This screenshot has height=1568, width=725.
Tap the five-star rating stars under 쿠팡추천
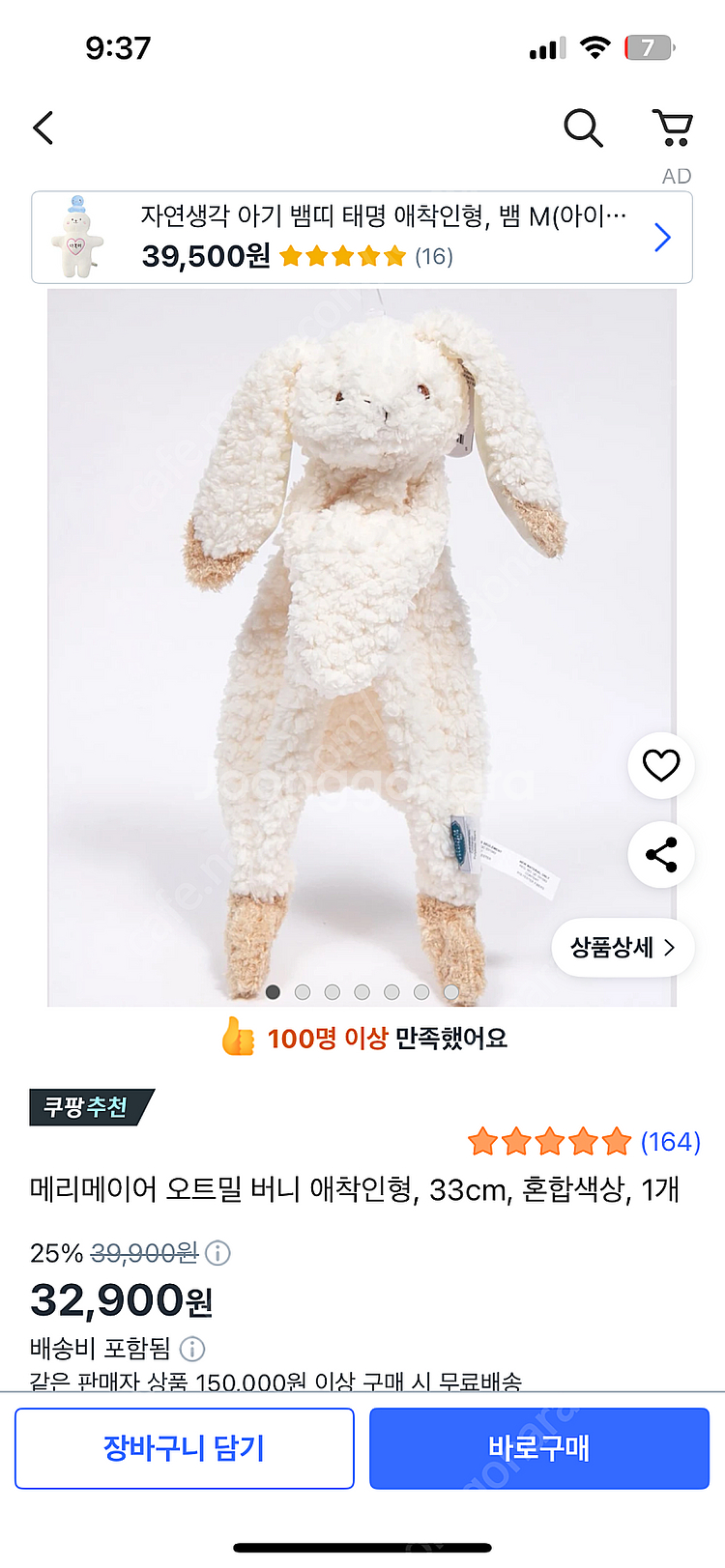coord(549,1142)
